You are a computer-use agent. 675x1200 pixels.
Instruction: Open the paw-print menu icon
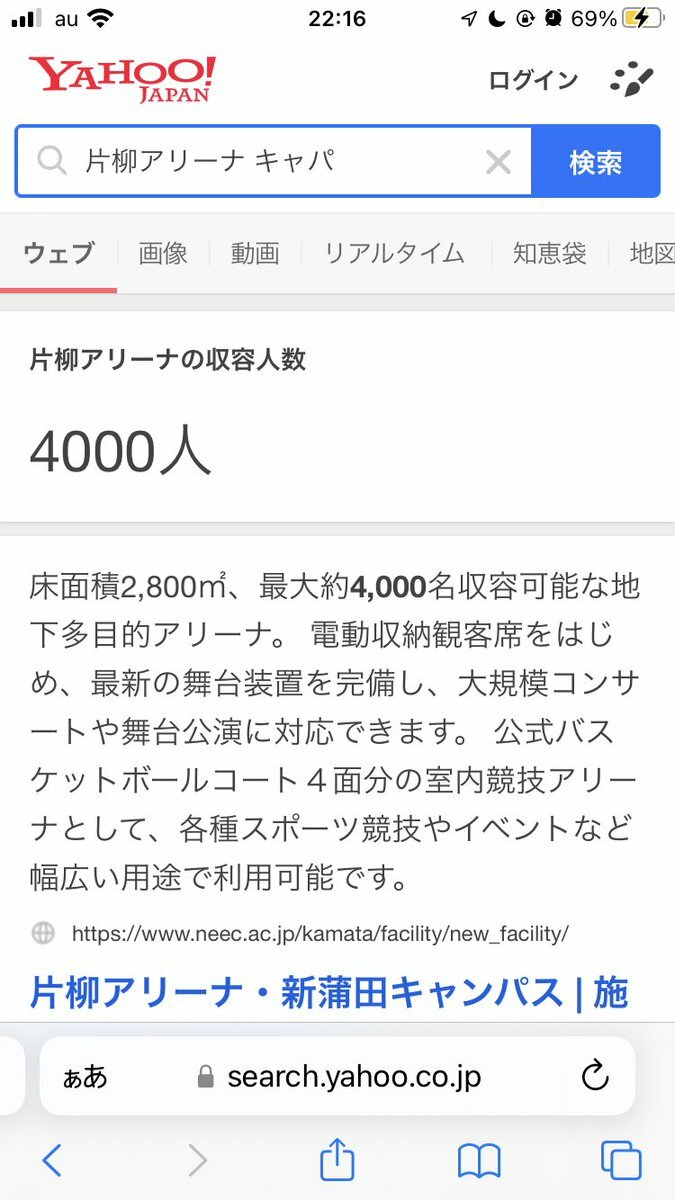pos(632,80)
